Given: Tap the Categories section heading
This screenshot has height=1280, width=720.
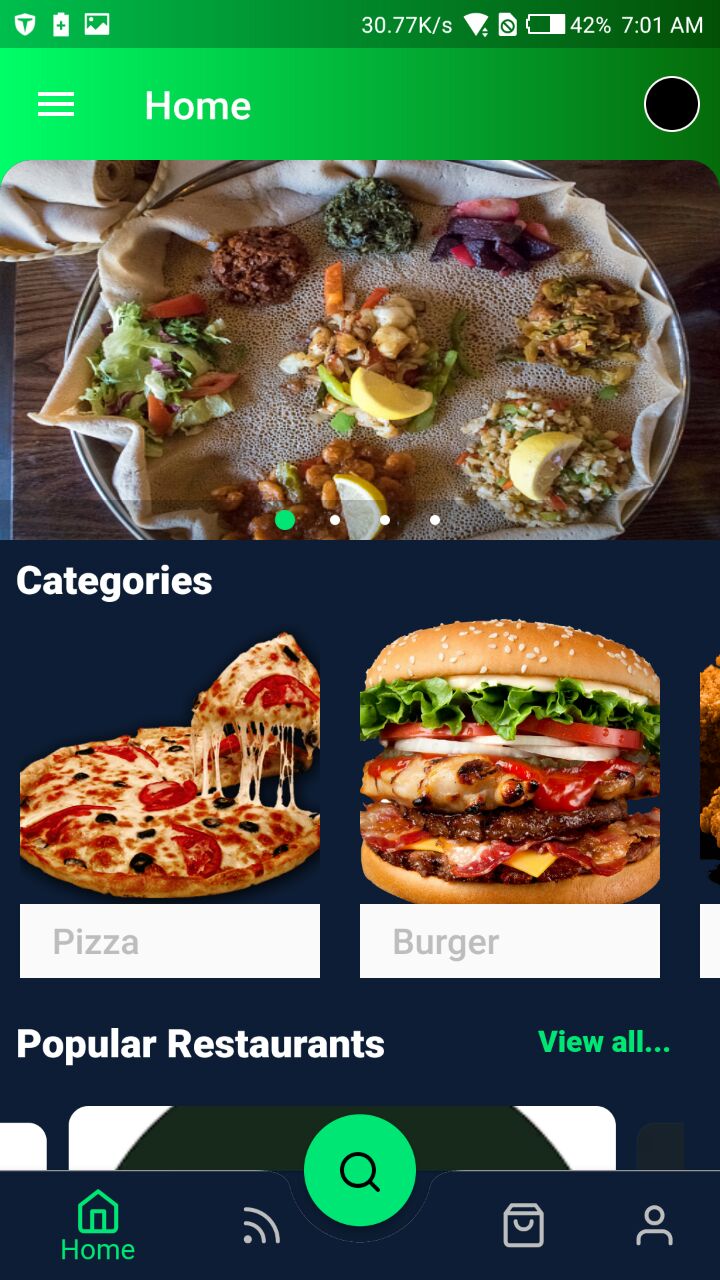Looking at the screenshot, I should click(x=113, y=580).
